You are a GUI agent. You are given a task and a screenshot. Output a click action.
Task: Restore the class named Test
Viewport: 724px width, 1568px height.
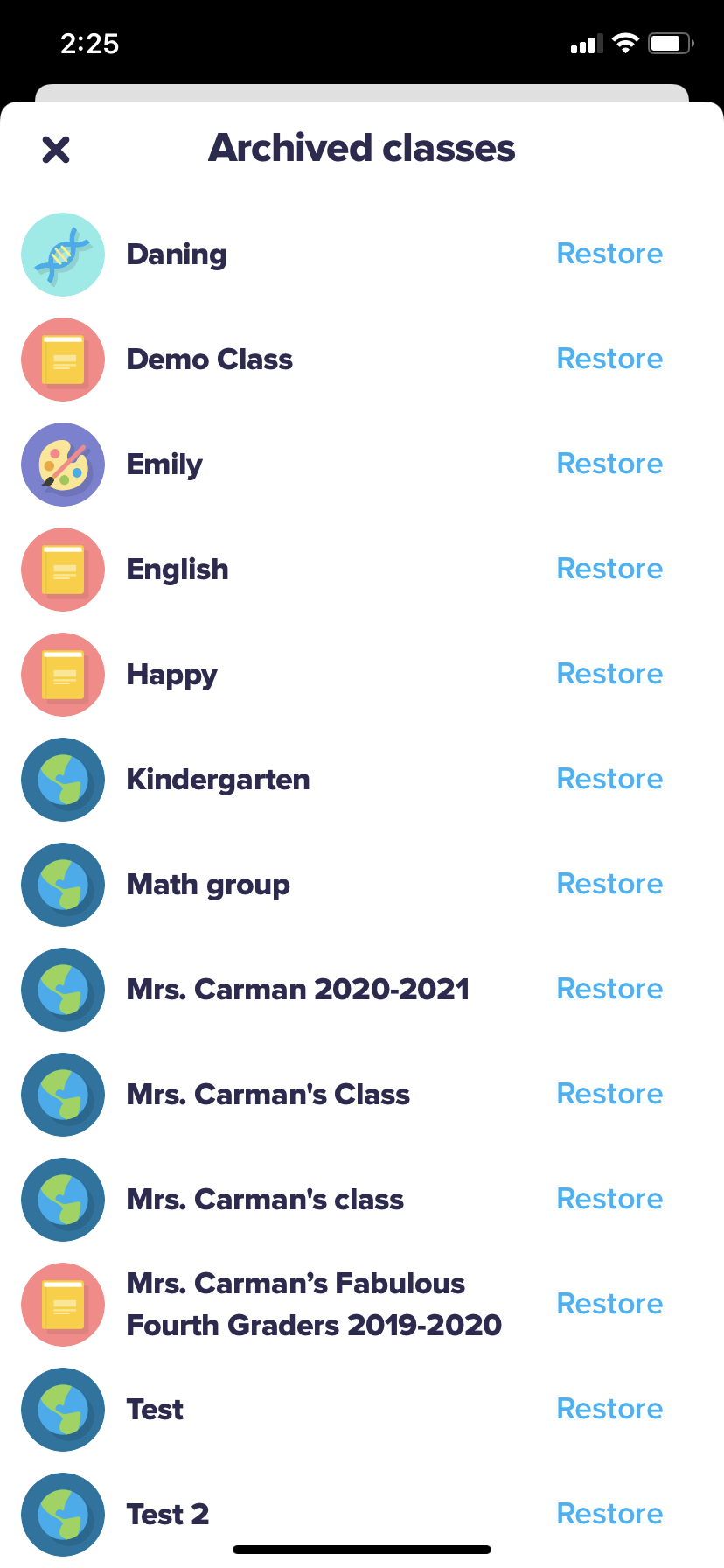click(609, 1409)
